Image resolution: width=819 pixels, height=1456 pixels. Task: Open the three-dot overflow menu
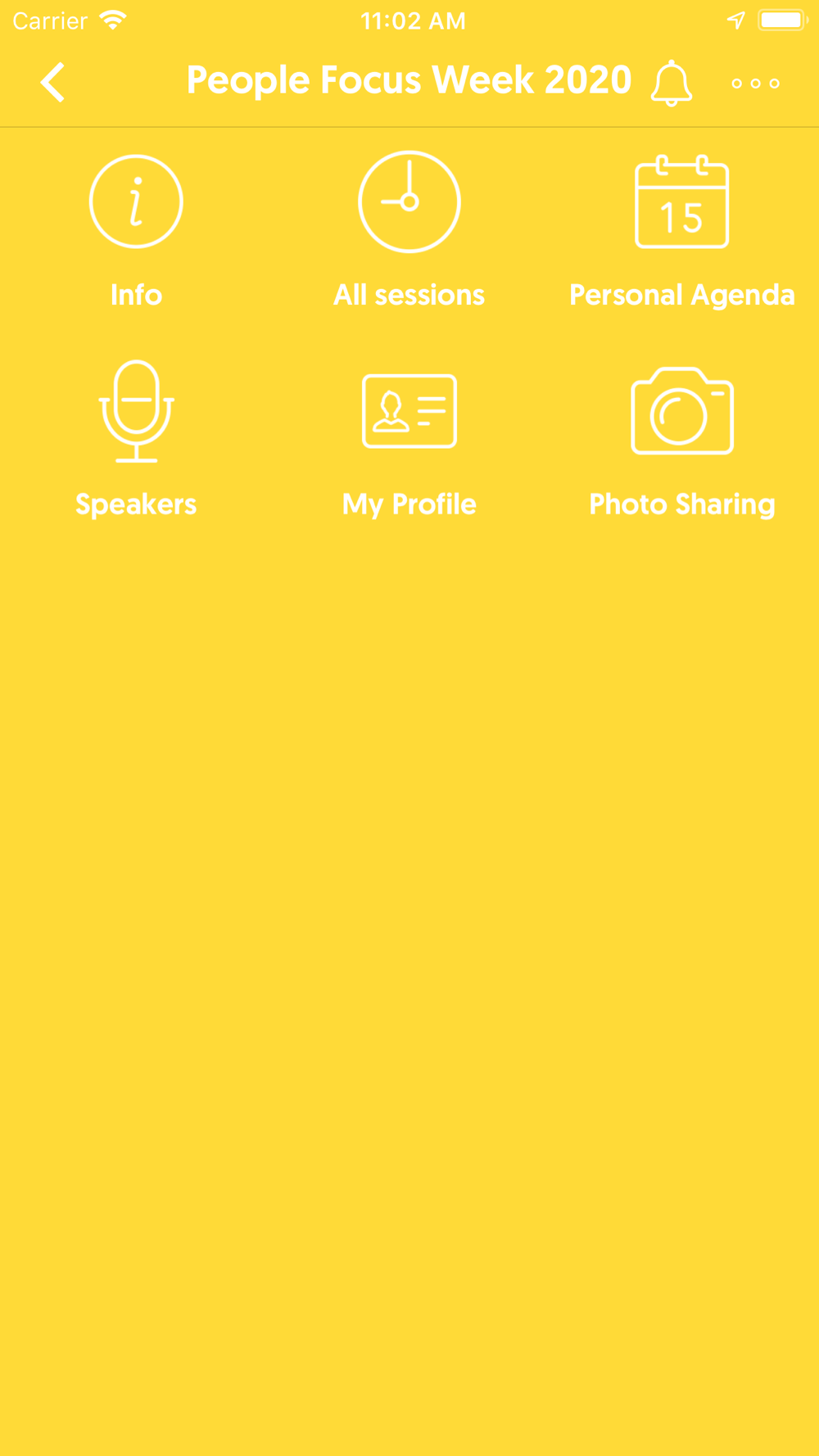pyautogui.click(x=755, y=84)
